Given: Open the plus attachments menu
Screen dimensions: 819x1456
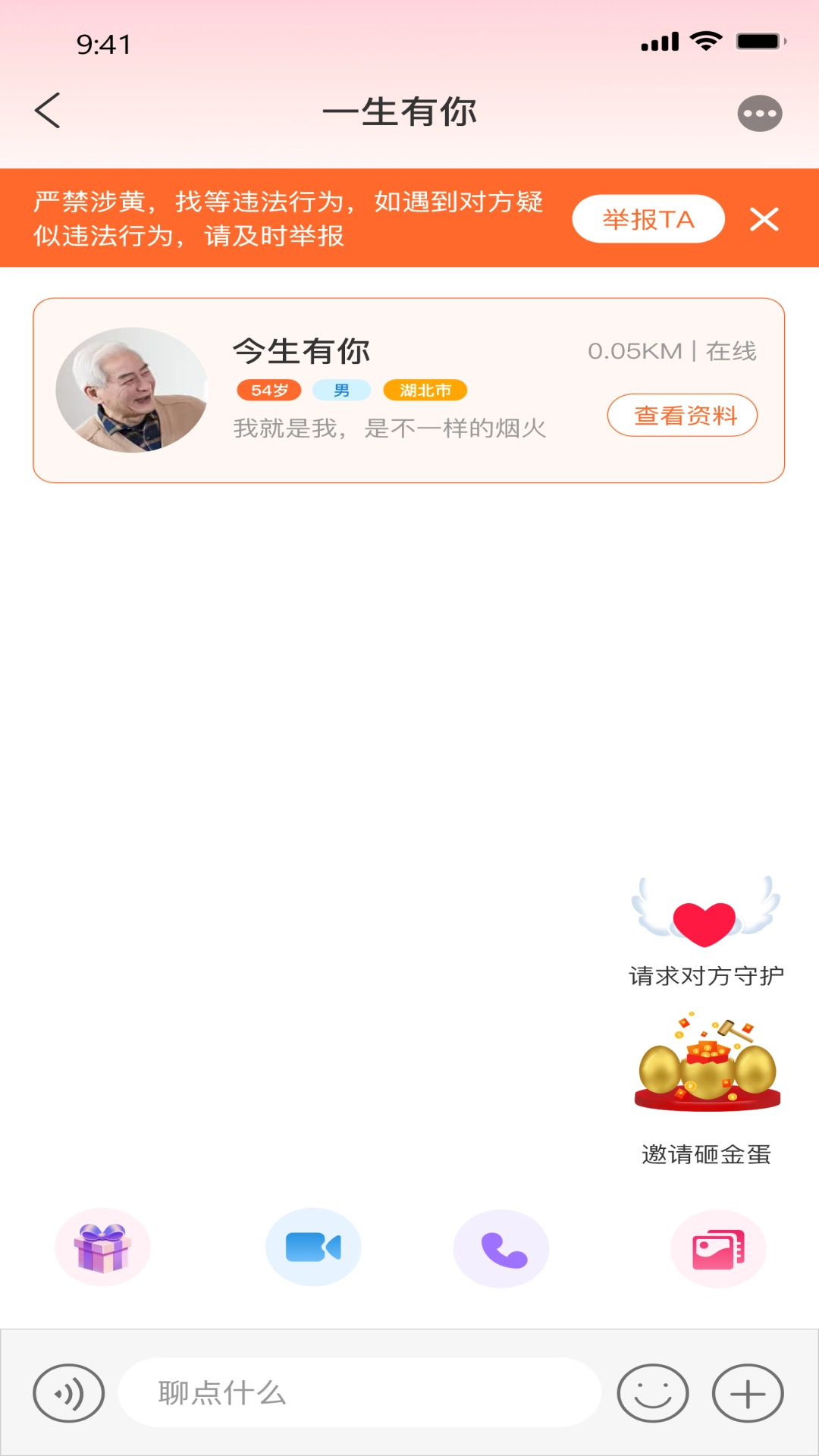Looking at the screenshot, I should pos(747,1393).
